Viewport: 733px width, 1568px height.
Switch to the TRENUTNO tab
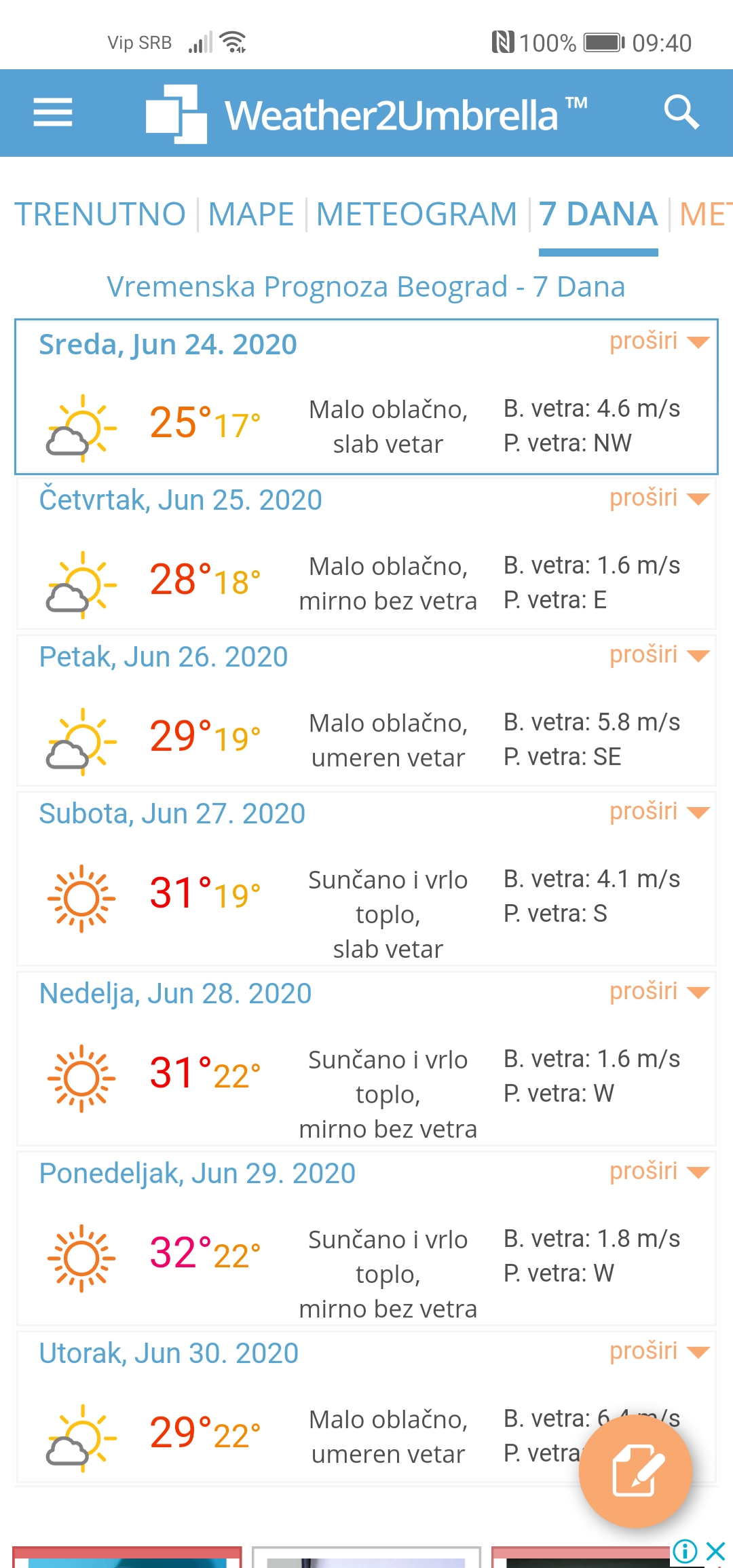[100, 214]
